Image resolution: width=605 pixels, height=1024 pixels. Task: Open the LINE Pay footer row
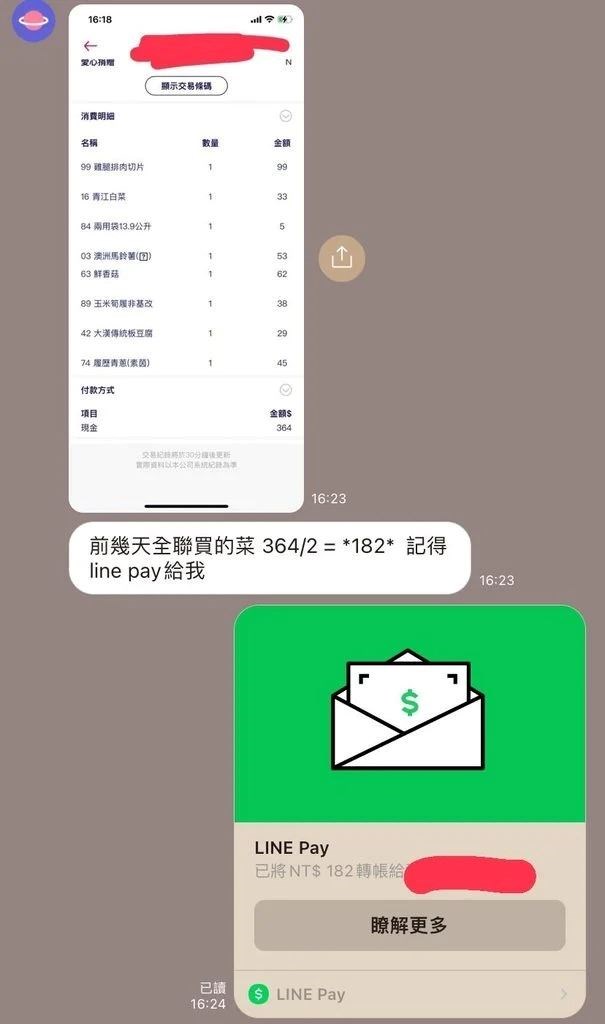click(409, 994)
